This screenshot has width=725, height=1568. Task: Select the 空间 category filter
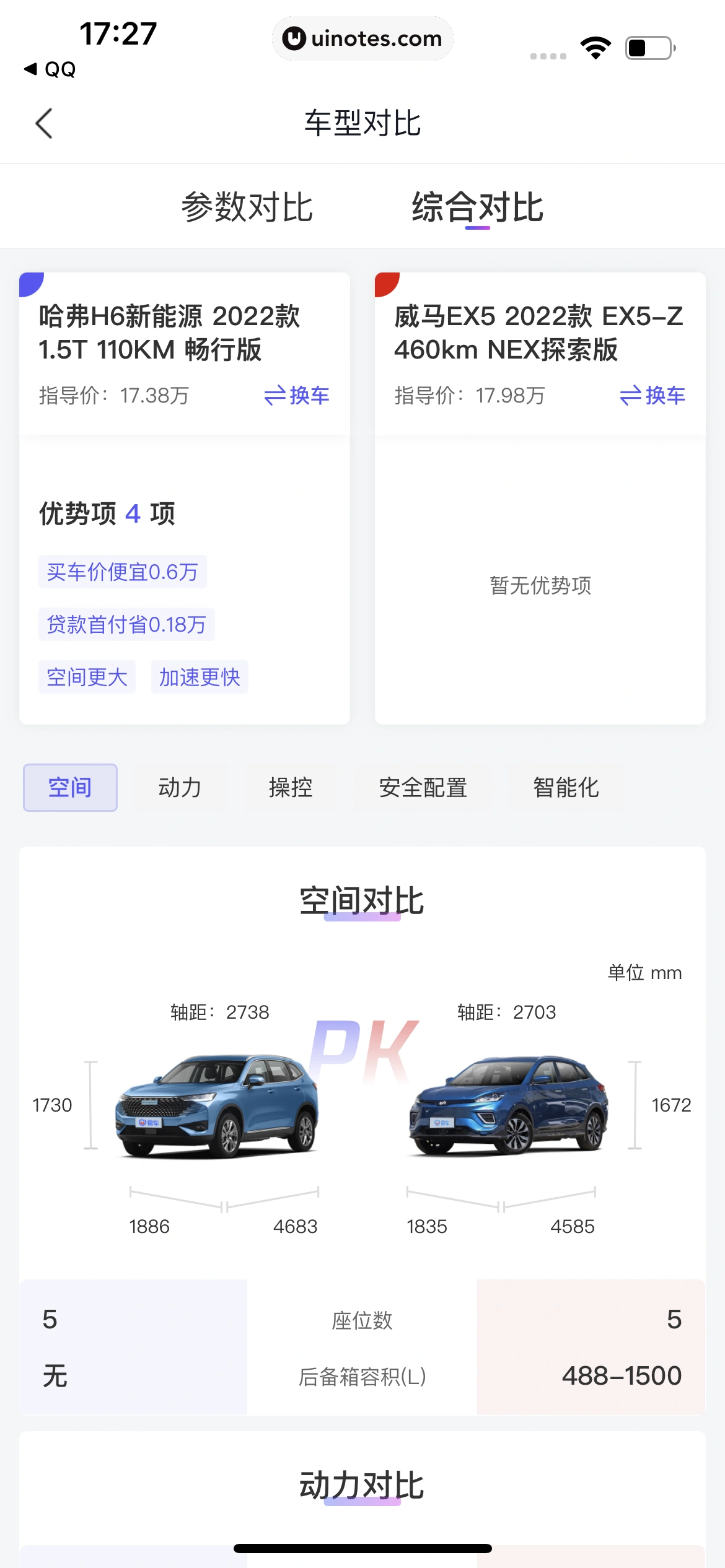69,787
